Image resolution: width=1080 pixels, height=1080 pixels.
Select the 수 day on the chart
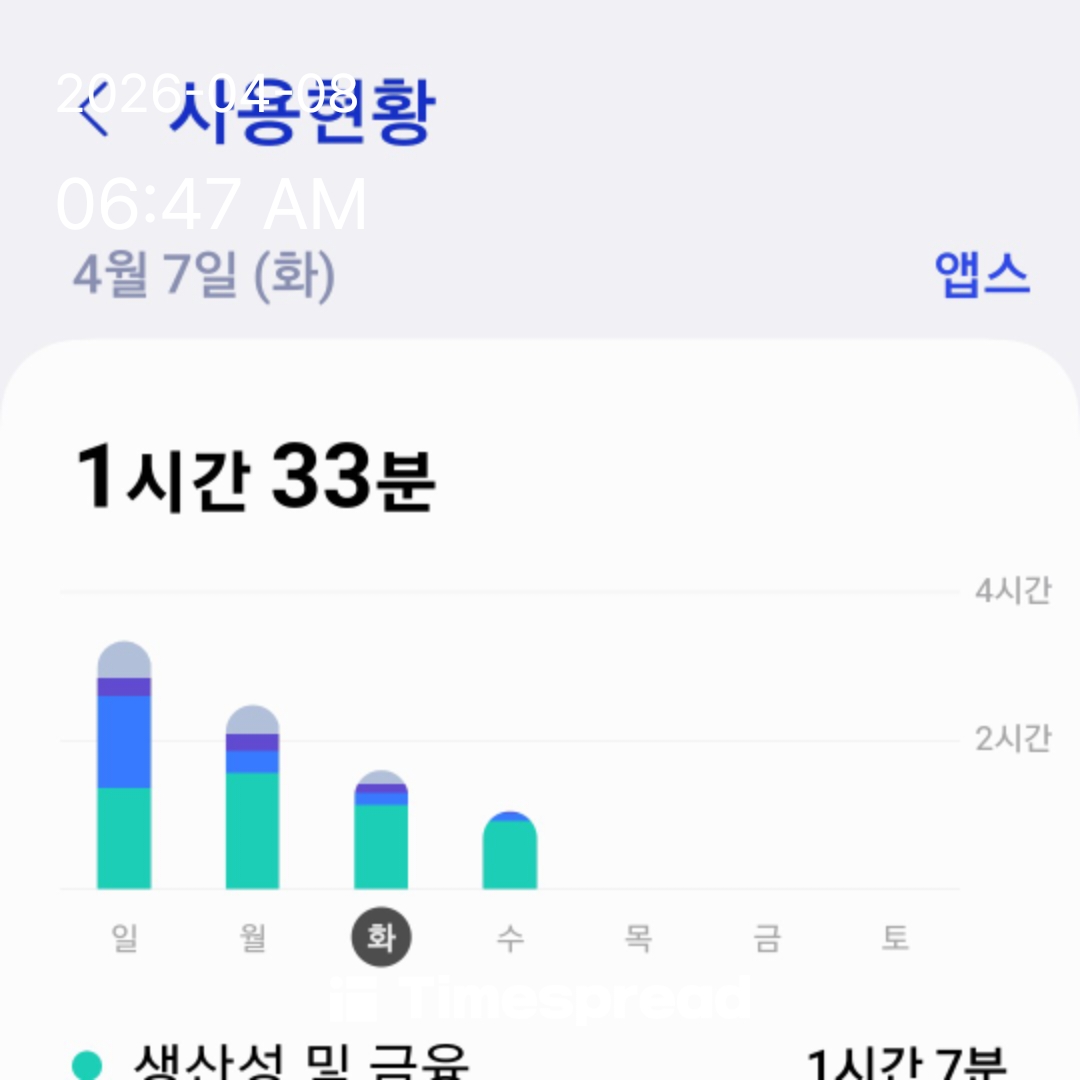[510, 938]
